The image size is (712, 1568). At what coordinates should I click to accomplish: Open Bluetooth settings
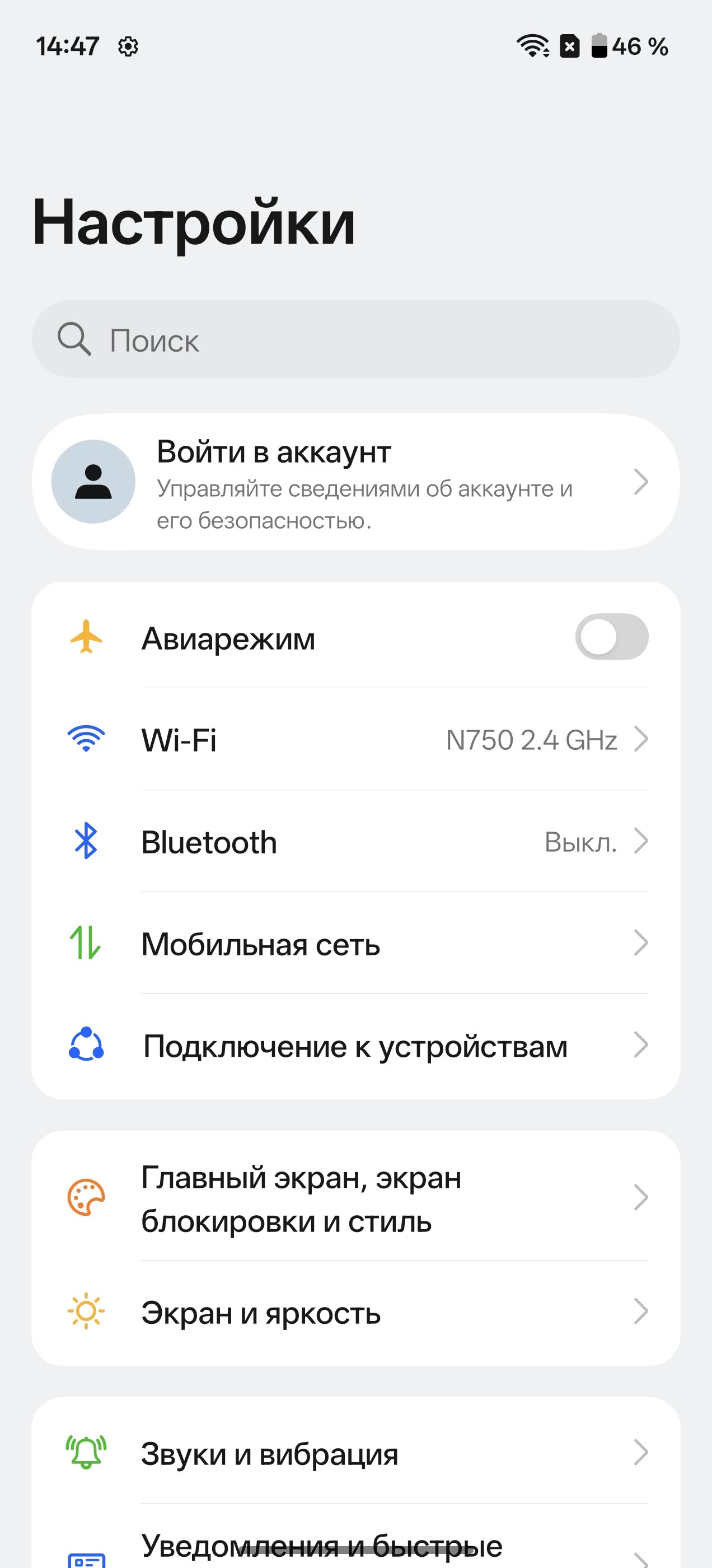(355, 842)
